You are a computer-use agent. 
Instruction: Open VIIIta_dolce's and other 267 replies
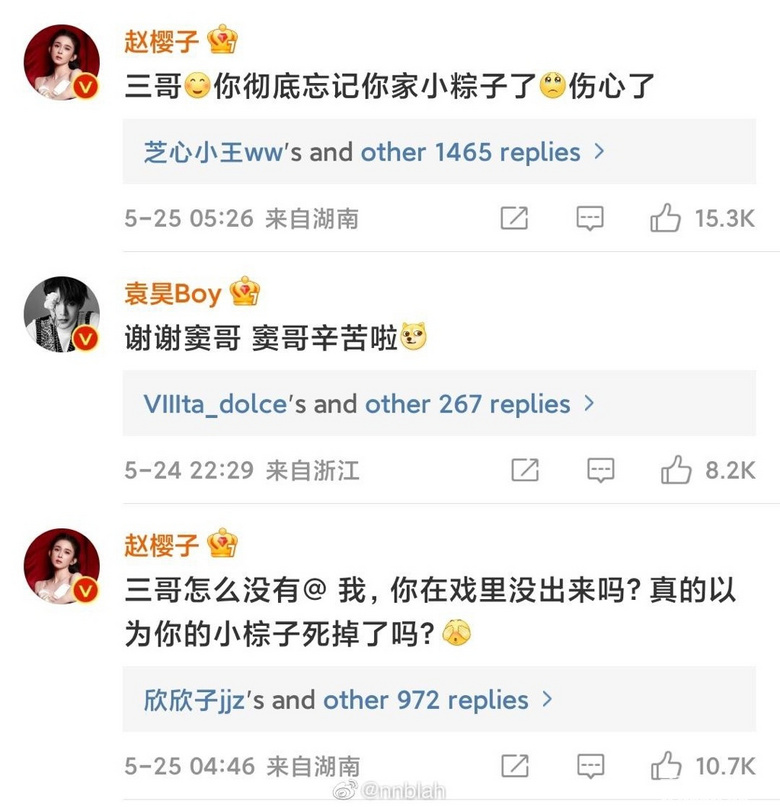click(x=369, y=404)
